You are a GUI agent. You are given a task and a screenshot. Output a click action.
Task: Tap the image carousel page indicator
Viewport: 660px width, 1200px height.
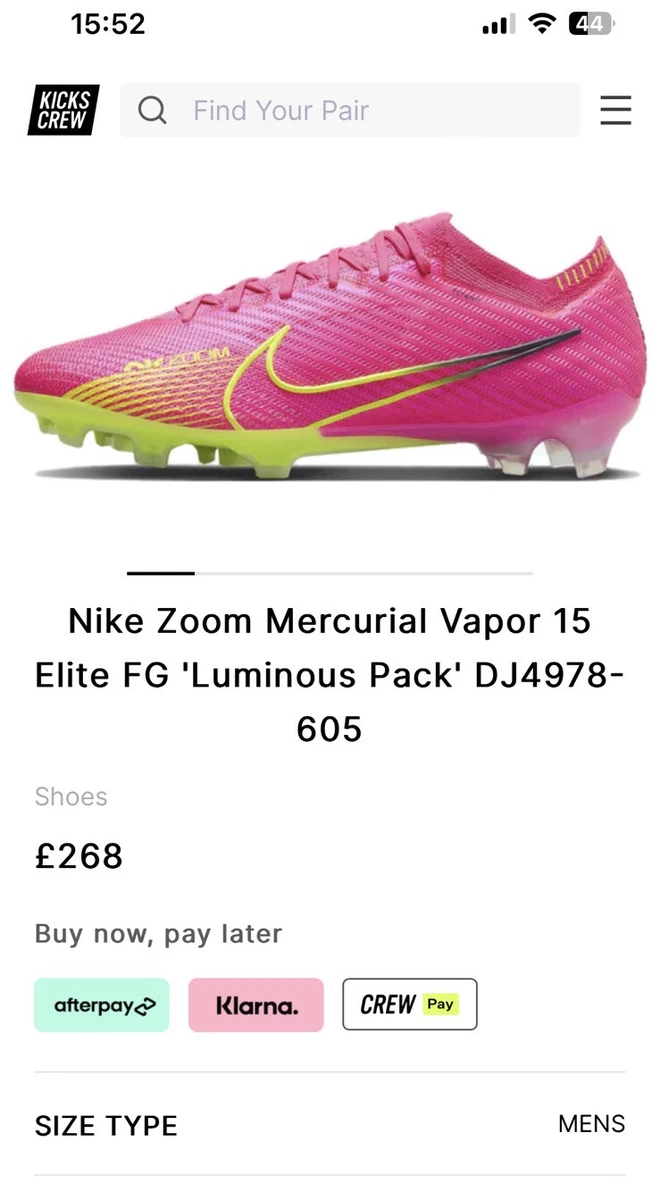(x=330, y=573)
